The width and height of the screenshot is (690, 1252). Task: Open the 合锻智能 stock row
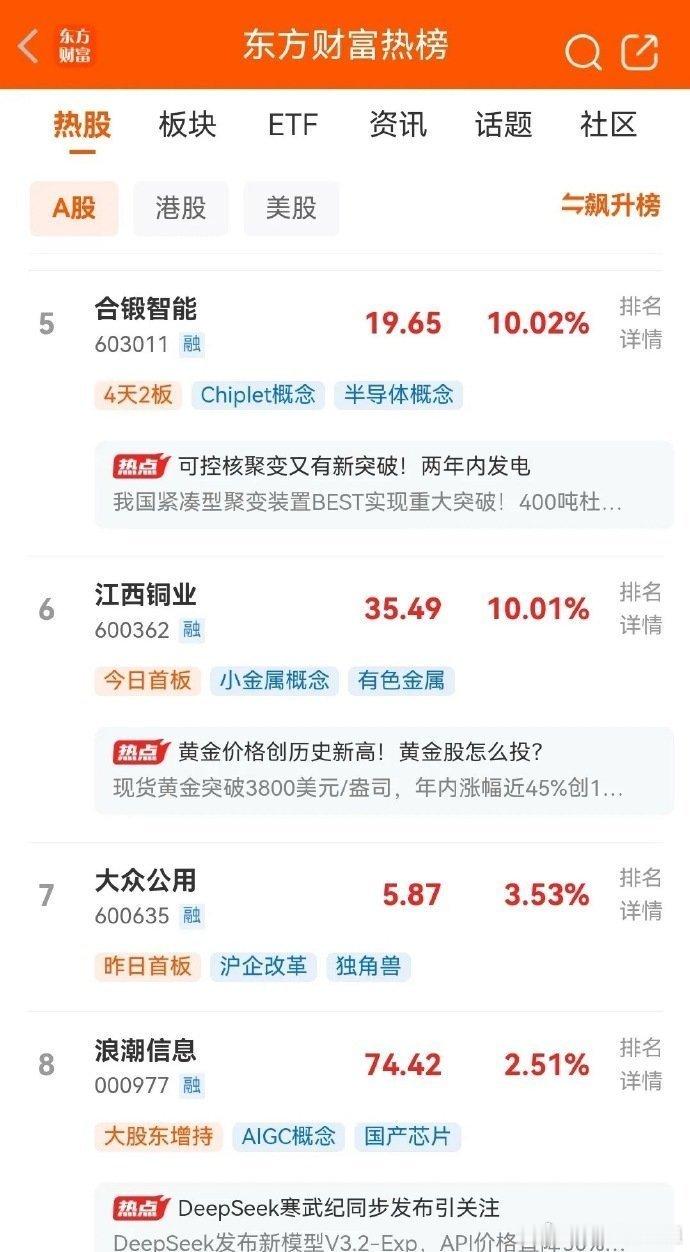345,323
